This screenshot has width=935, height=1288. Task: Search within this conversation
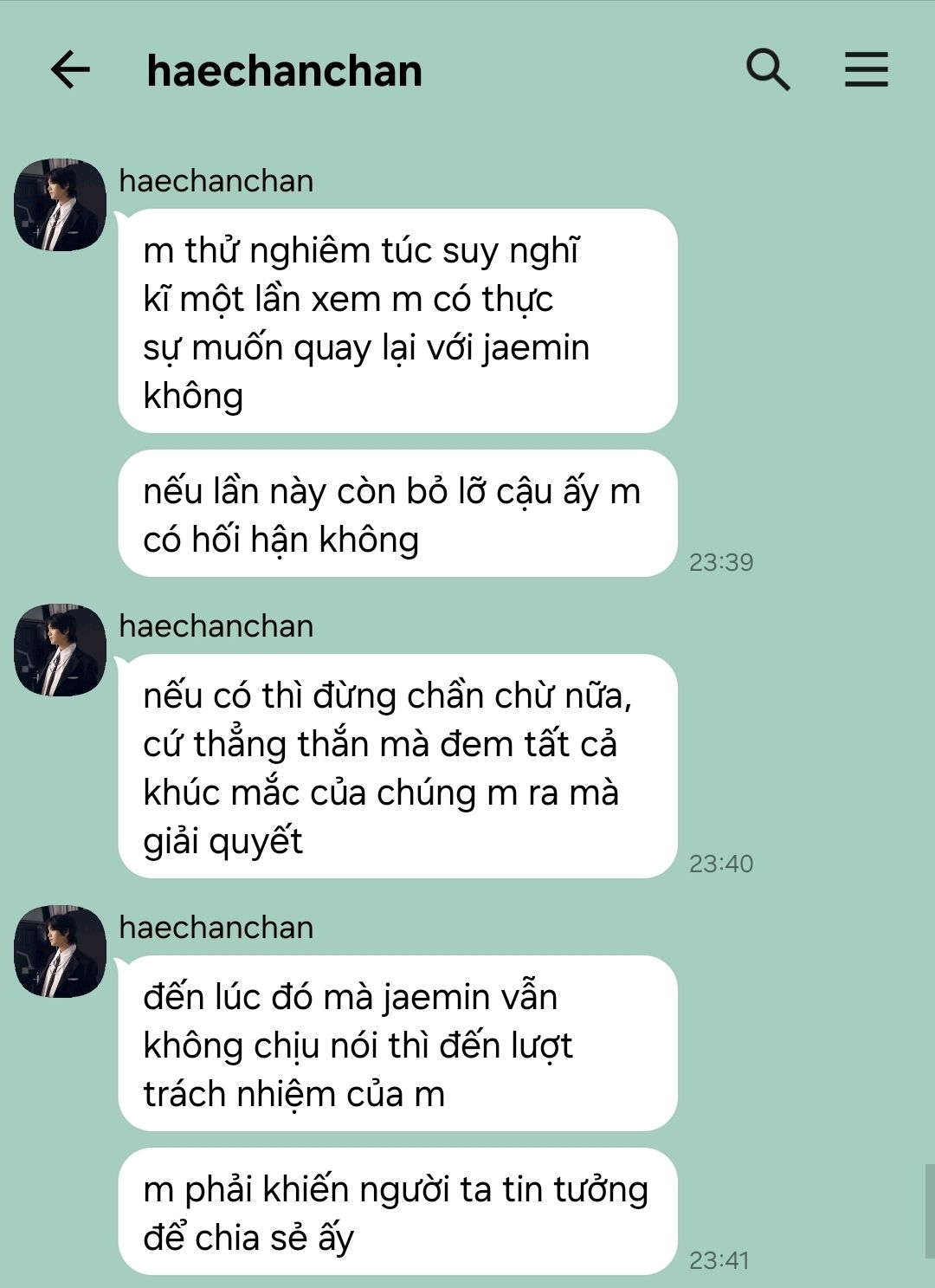click(768, 70)
